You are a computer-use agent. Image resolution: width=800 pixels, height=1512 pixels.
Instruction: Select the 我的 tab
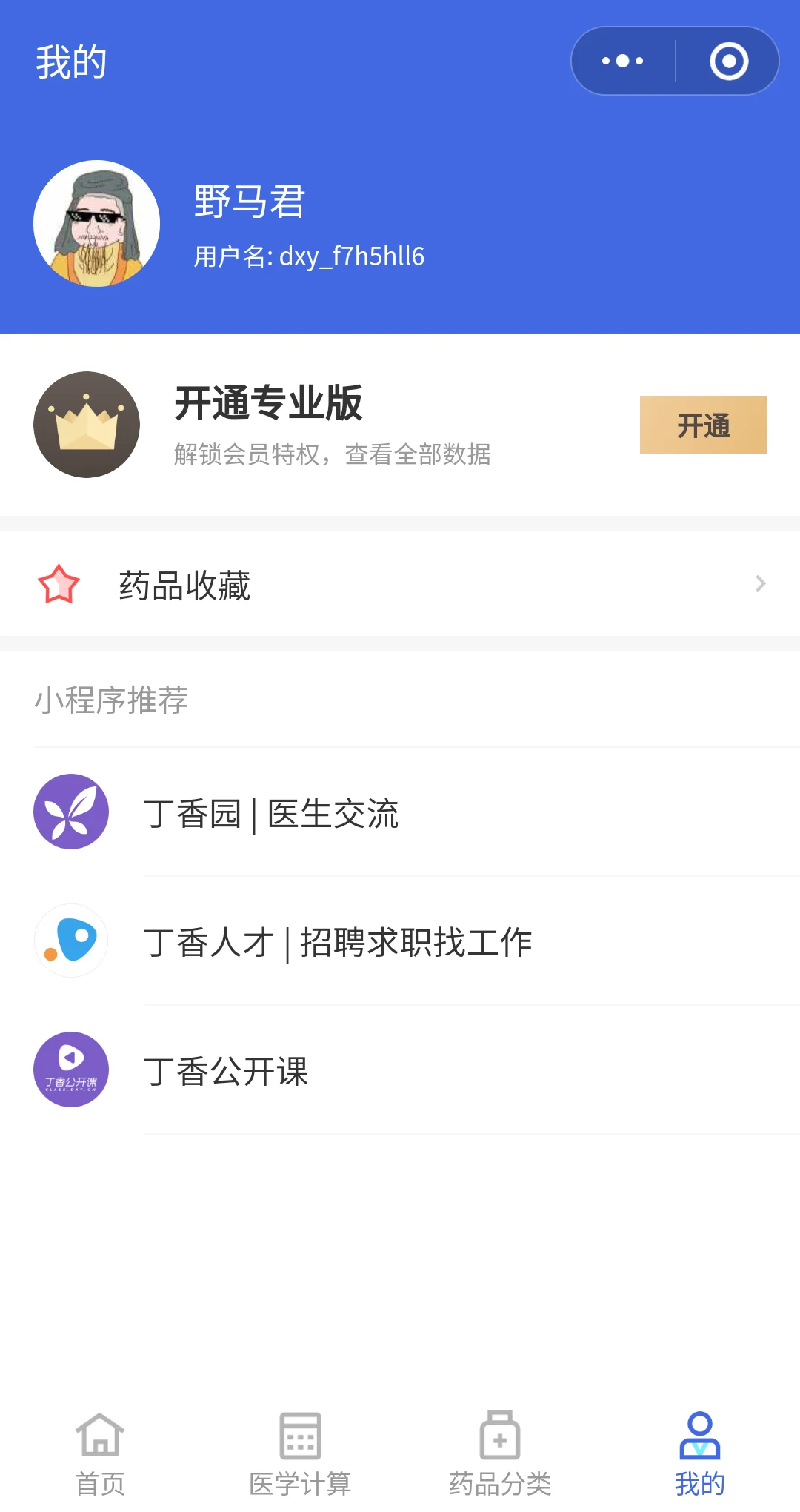[700, 1453]
